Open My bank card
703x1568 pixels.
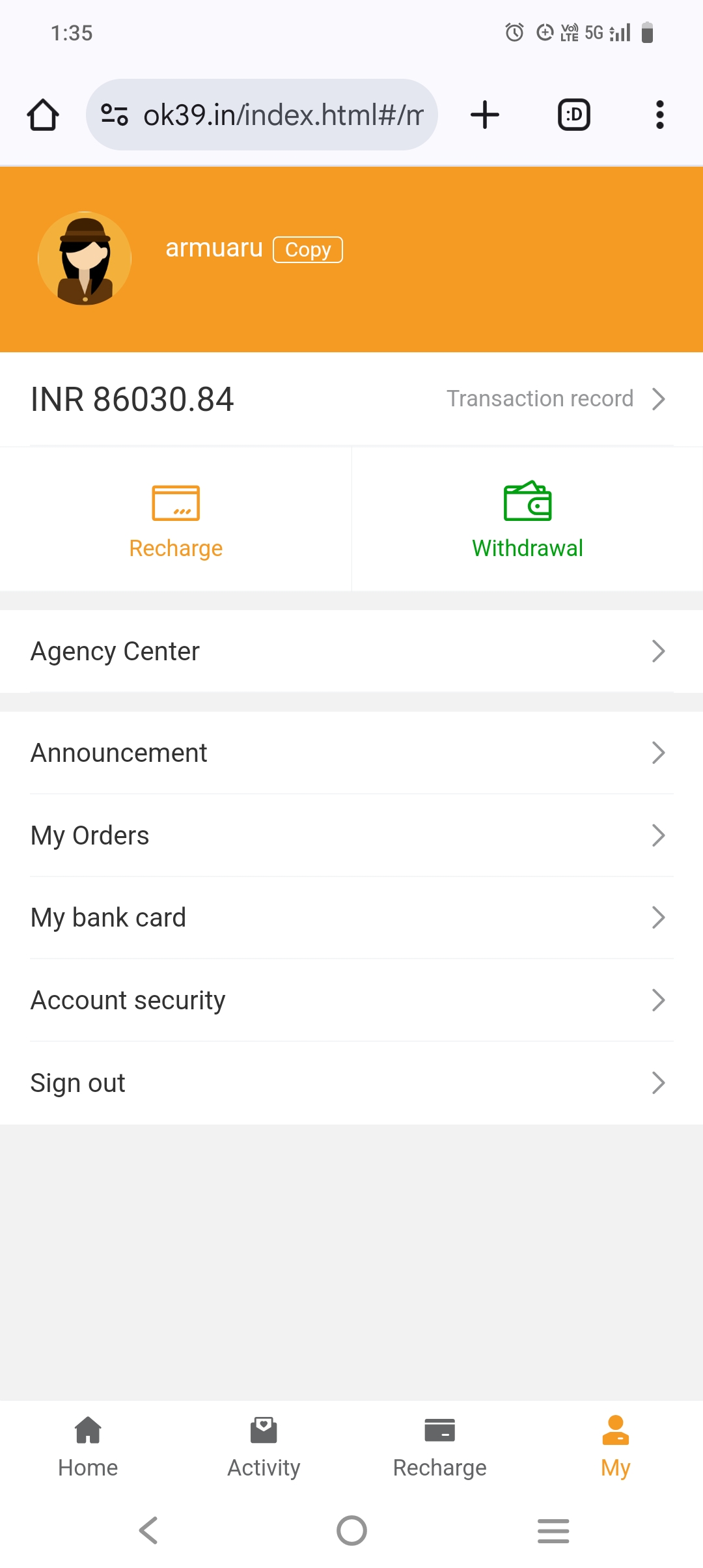pyautogui.click(x=351, y=917)
